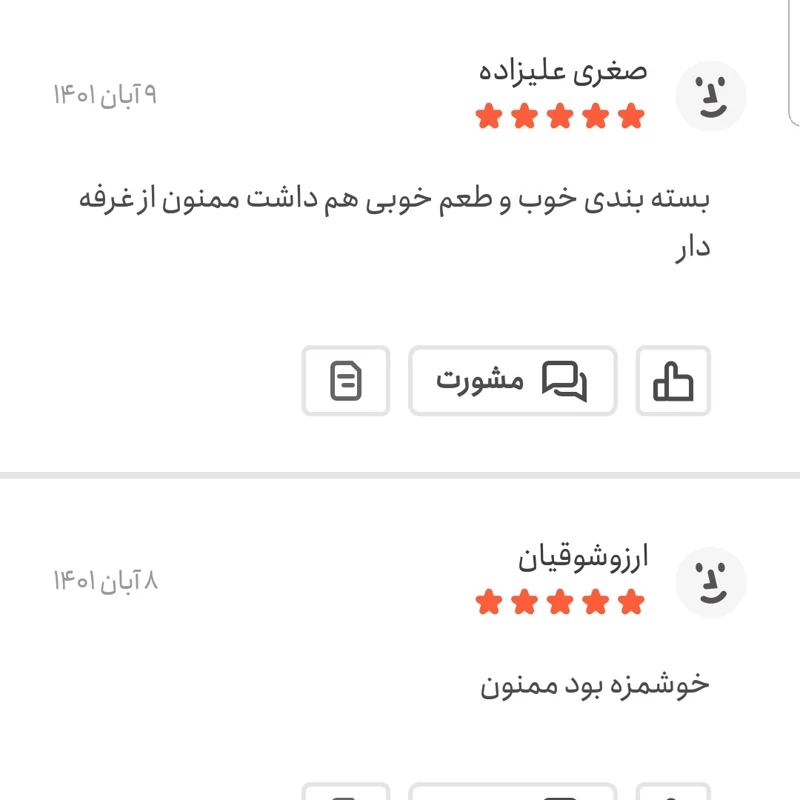Like the review by صغری علیزاده
Viewport: 800px width, 800px height.
click(673, 381)
